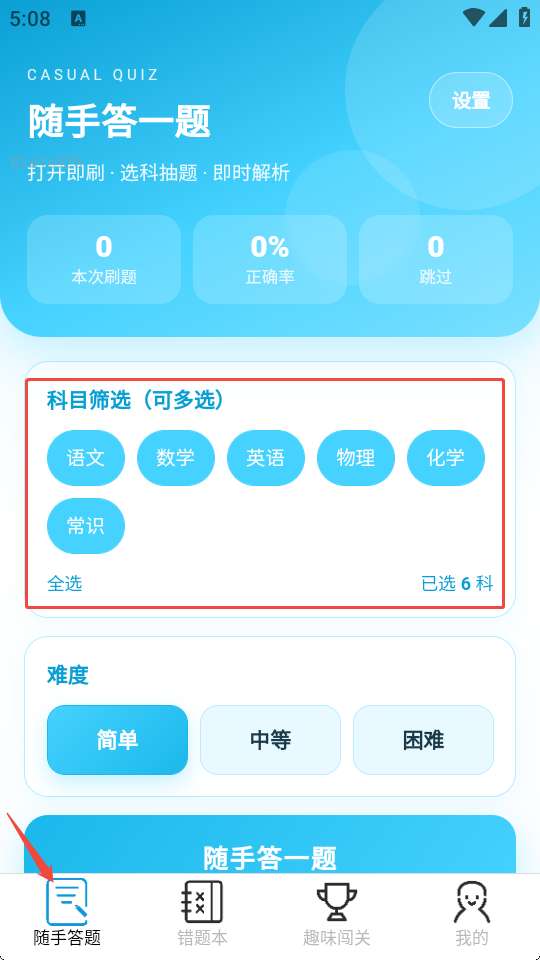The width and height of the screenshot is (540, 960).
Task: Open the 设置 settings button
Action: pos(471,100)
